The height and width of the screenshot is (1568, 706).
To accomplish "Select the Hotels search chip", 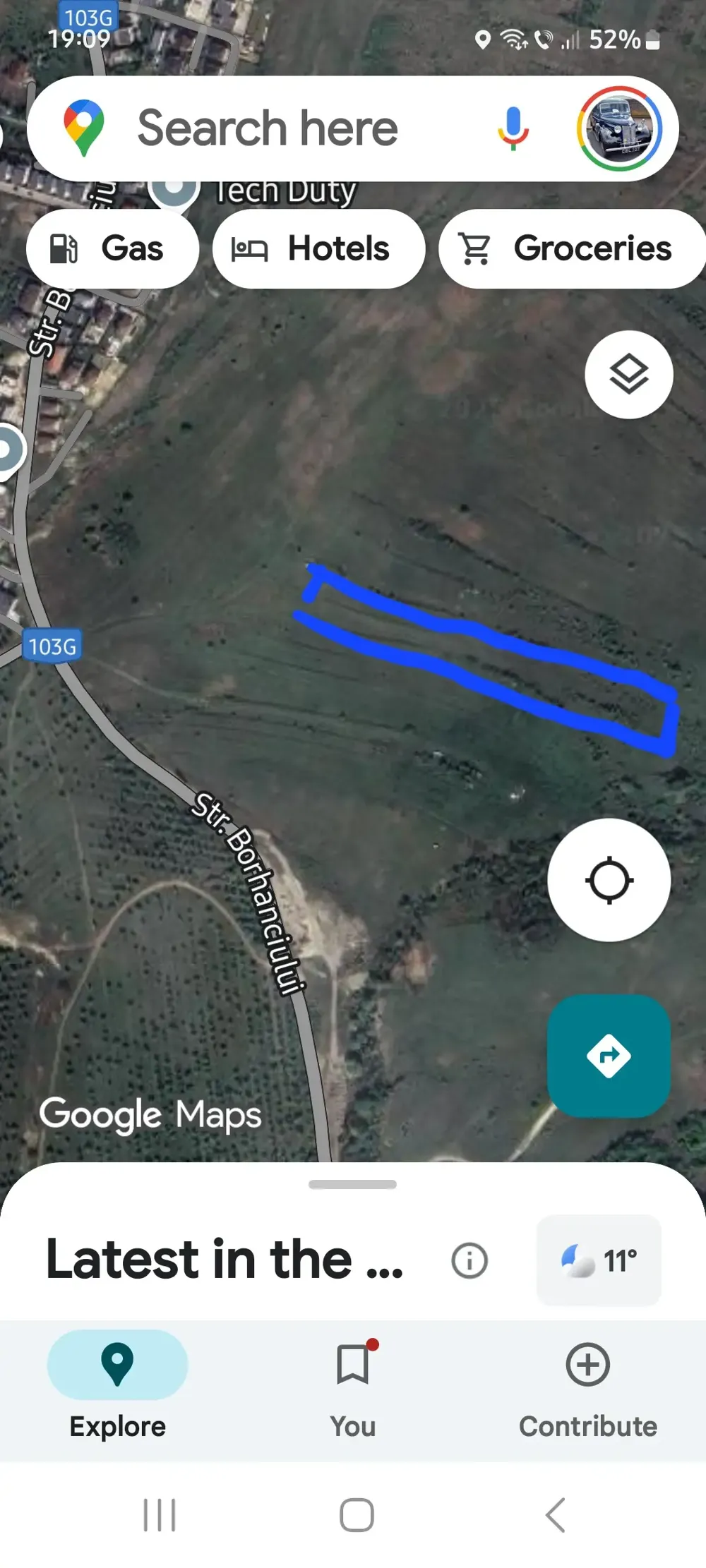I will coord(318,248).
